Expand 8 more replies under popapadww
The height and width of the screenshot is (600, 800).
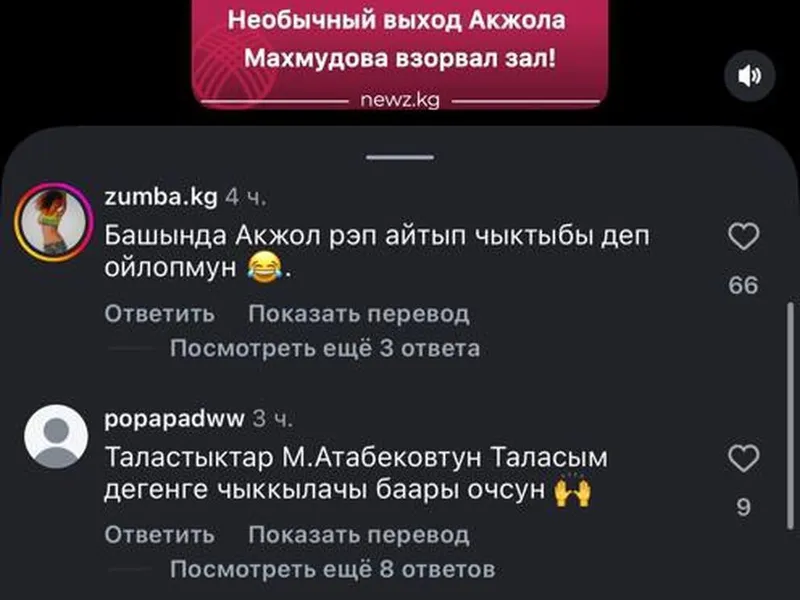331,570
